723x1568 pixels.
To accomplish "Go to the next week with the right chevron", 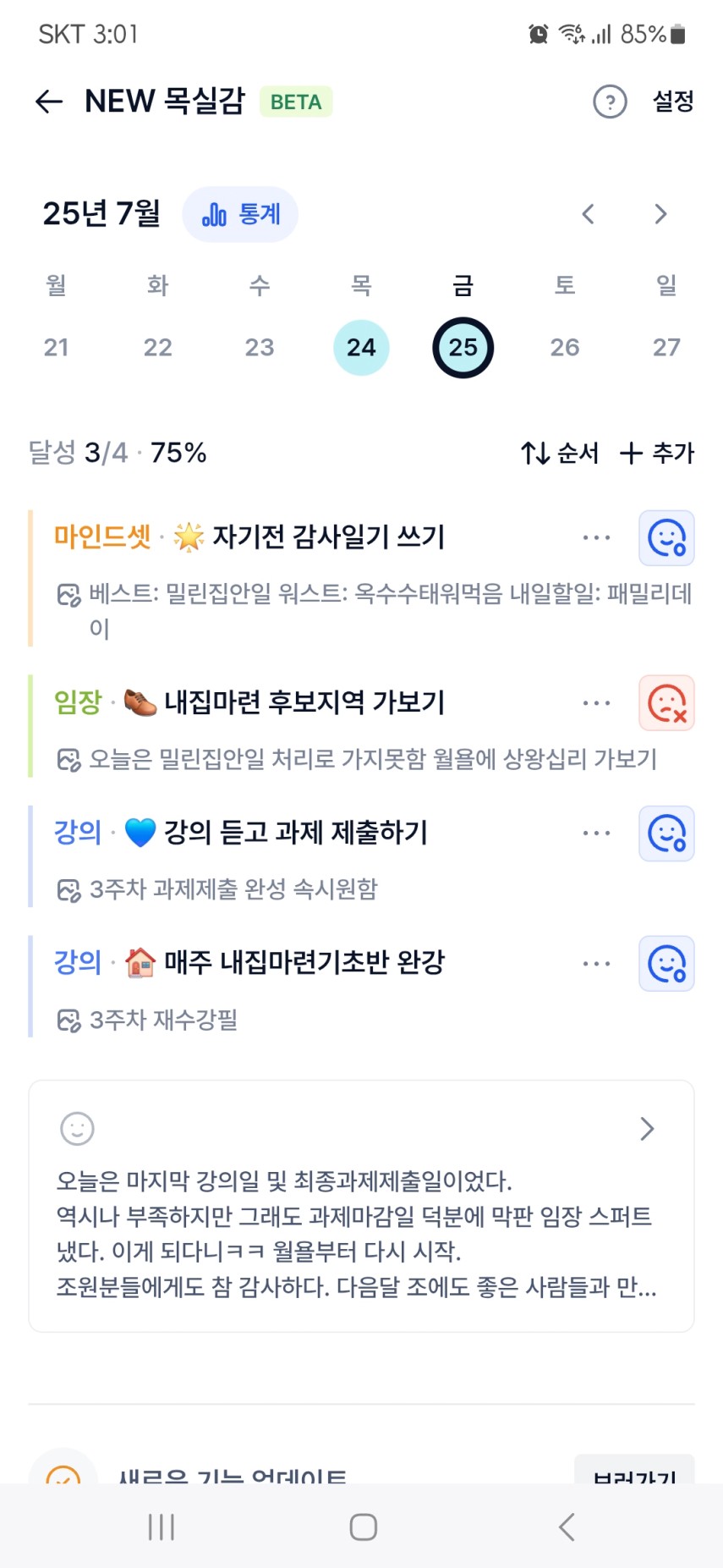I will [660, 214].
